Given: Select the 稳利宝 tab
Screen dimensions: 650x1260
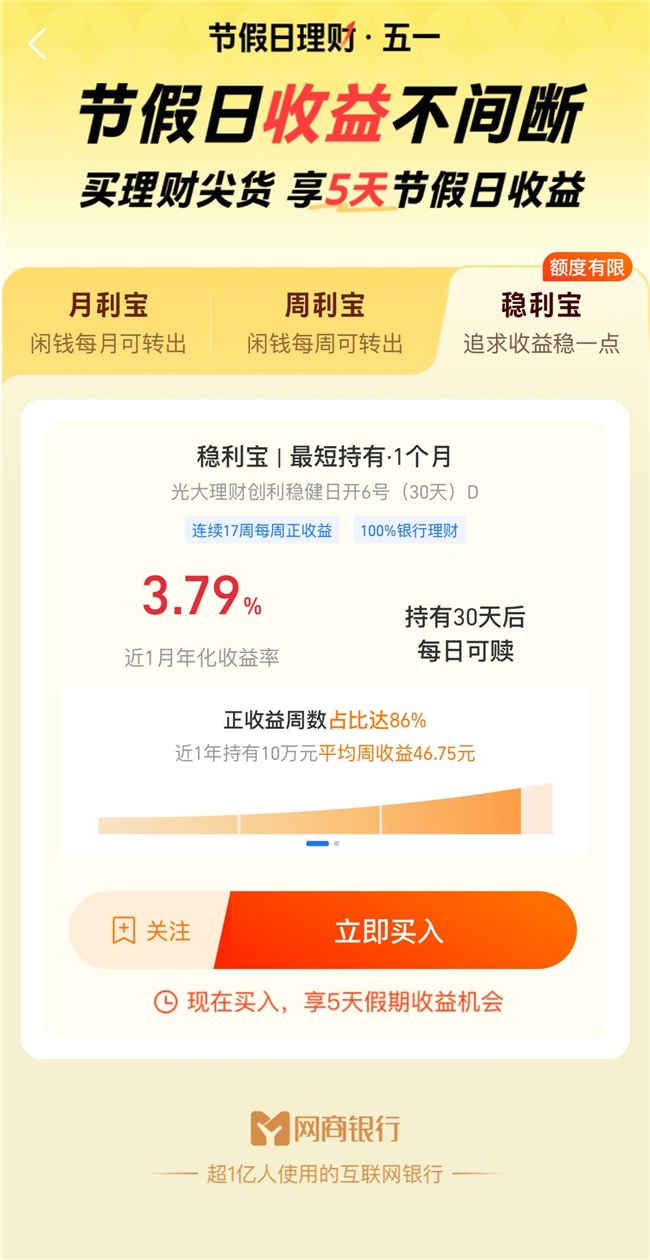Looking at the screenshot, I should pyautogui.click(x=541, y=322).
